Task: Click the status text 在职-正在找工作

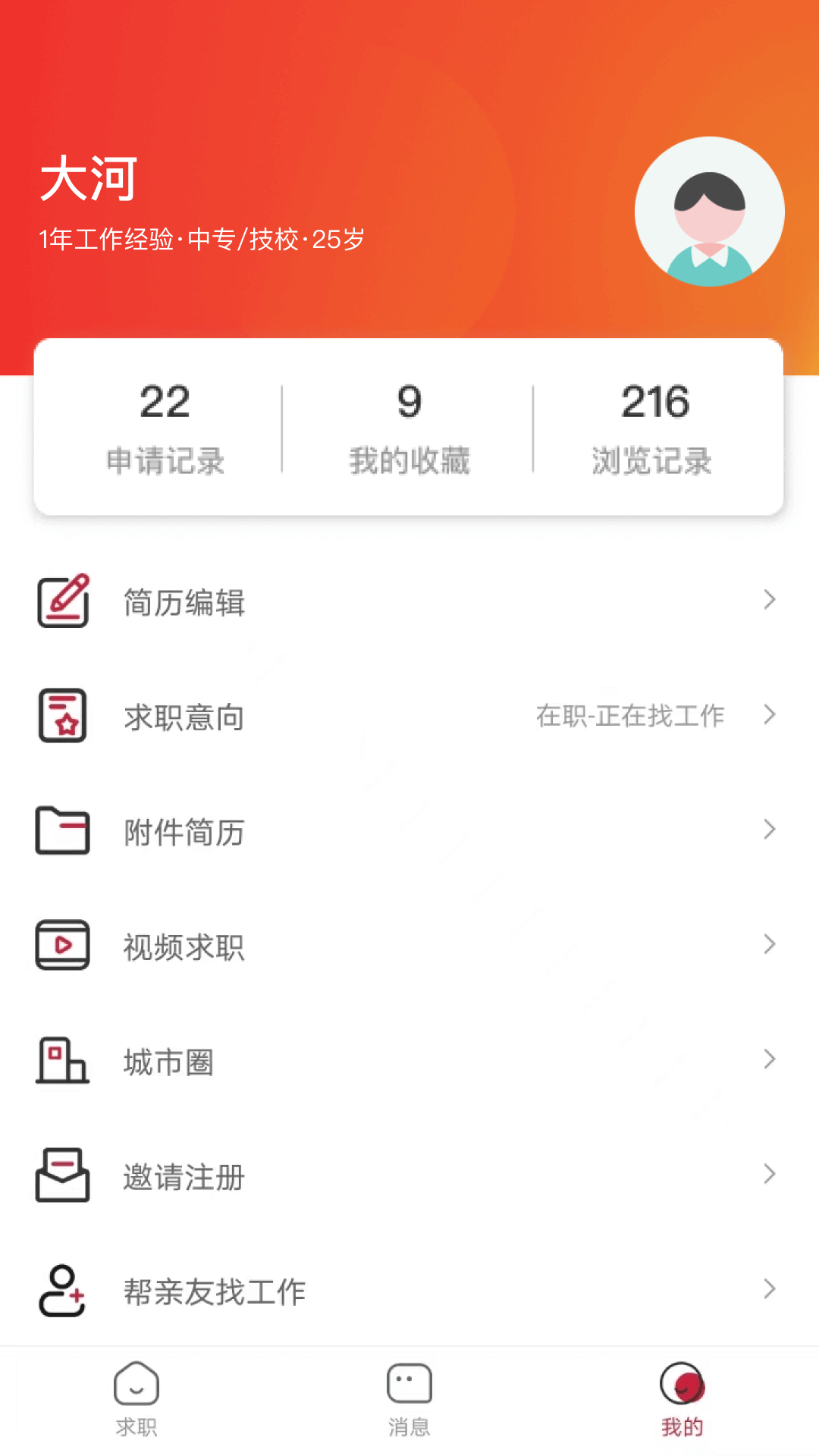Action: (x=629, y=717)
